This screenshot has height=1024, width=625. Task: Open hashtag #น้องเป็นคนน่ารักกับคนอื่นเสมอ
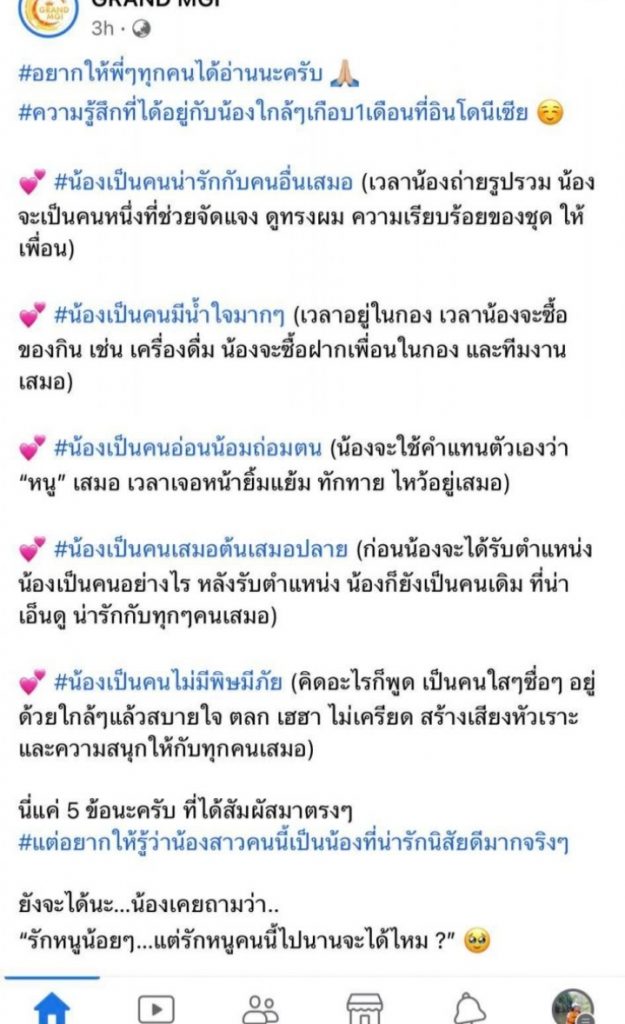pyautogui.click(x=203, y=182)
